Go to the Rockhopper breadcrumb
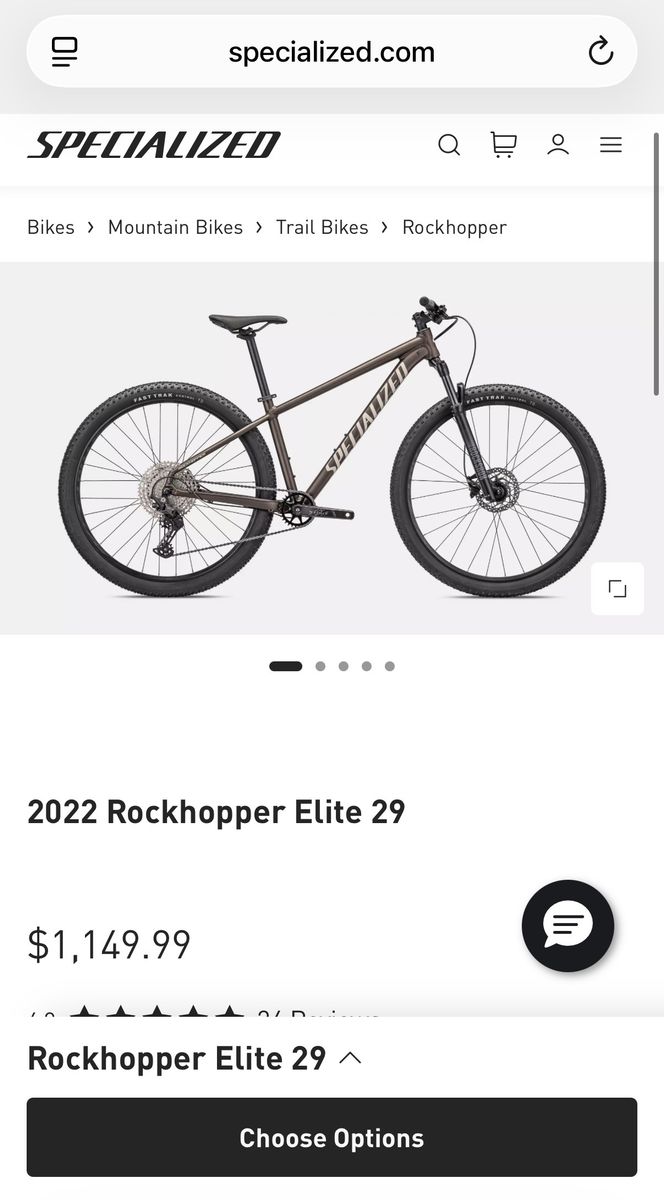The height and width of the screenshot is (1200, 664). click(454, 227)
